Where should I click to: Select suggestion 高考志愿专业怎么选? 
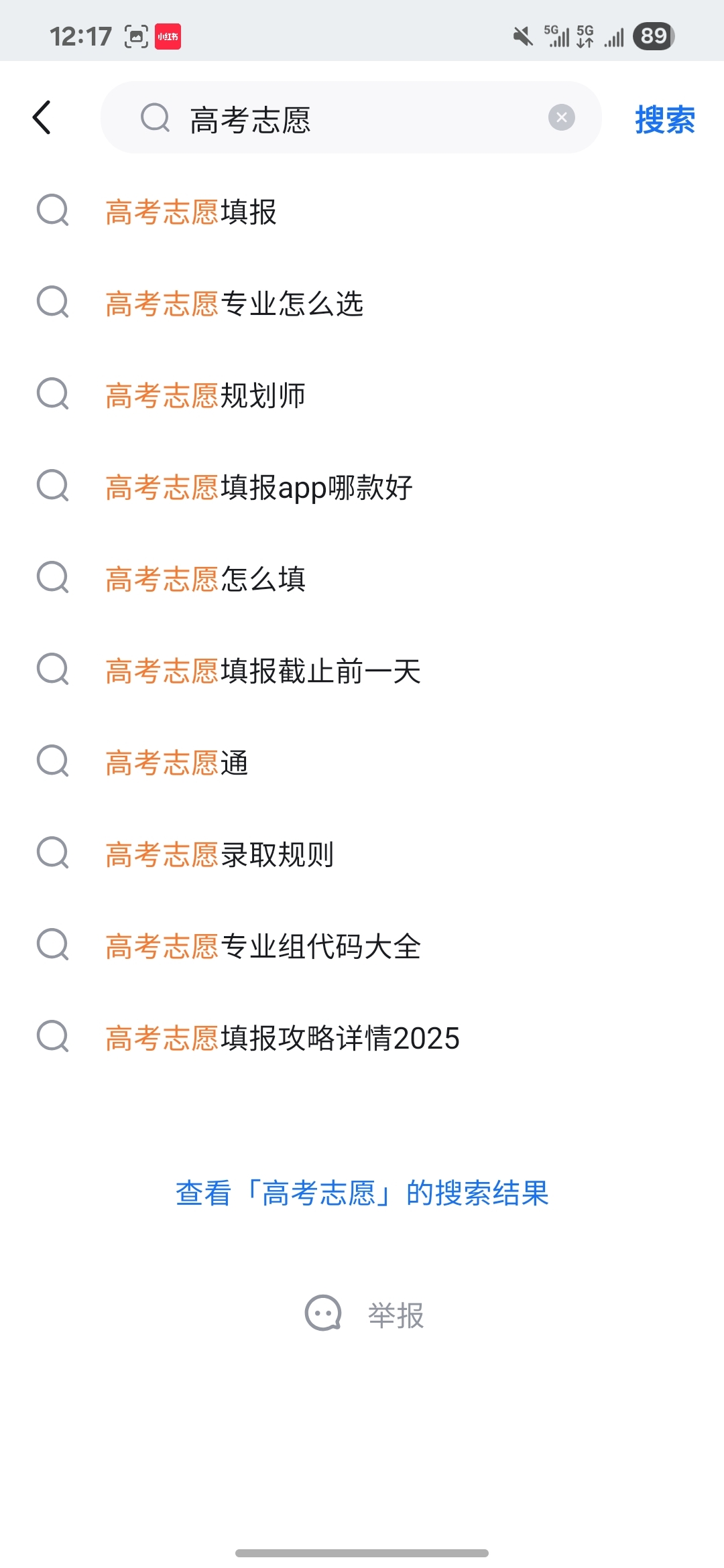point(362,304)
